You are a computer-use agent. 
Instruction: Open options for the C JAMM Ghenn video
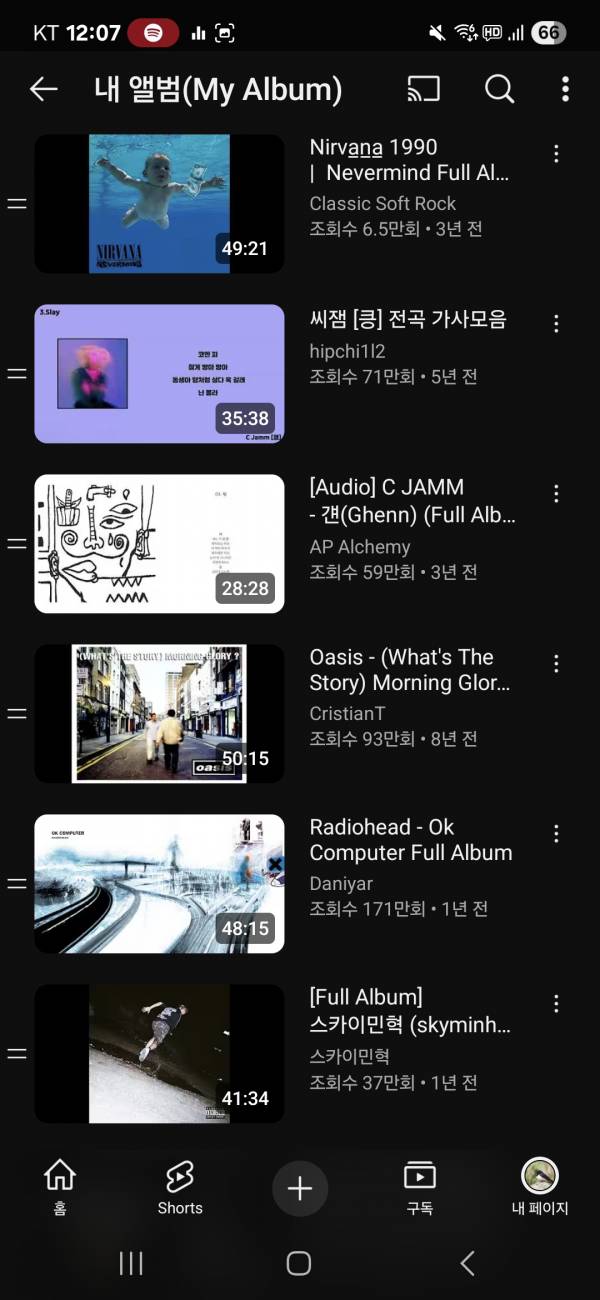pyautogui.click(x=556, y=494)
